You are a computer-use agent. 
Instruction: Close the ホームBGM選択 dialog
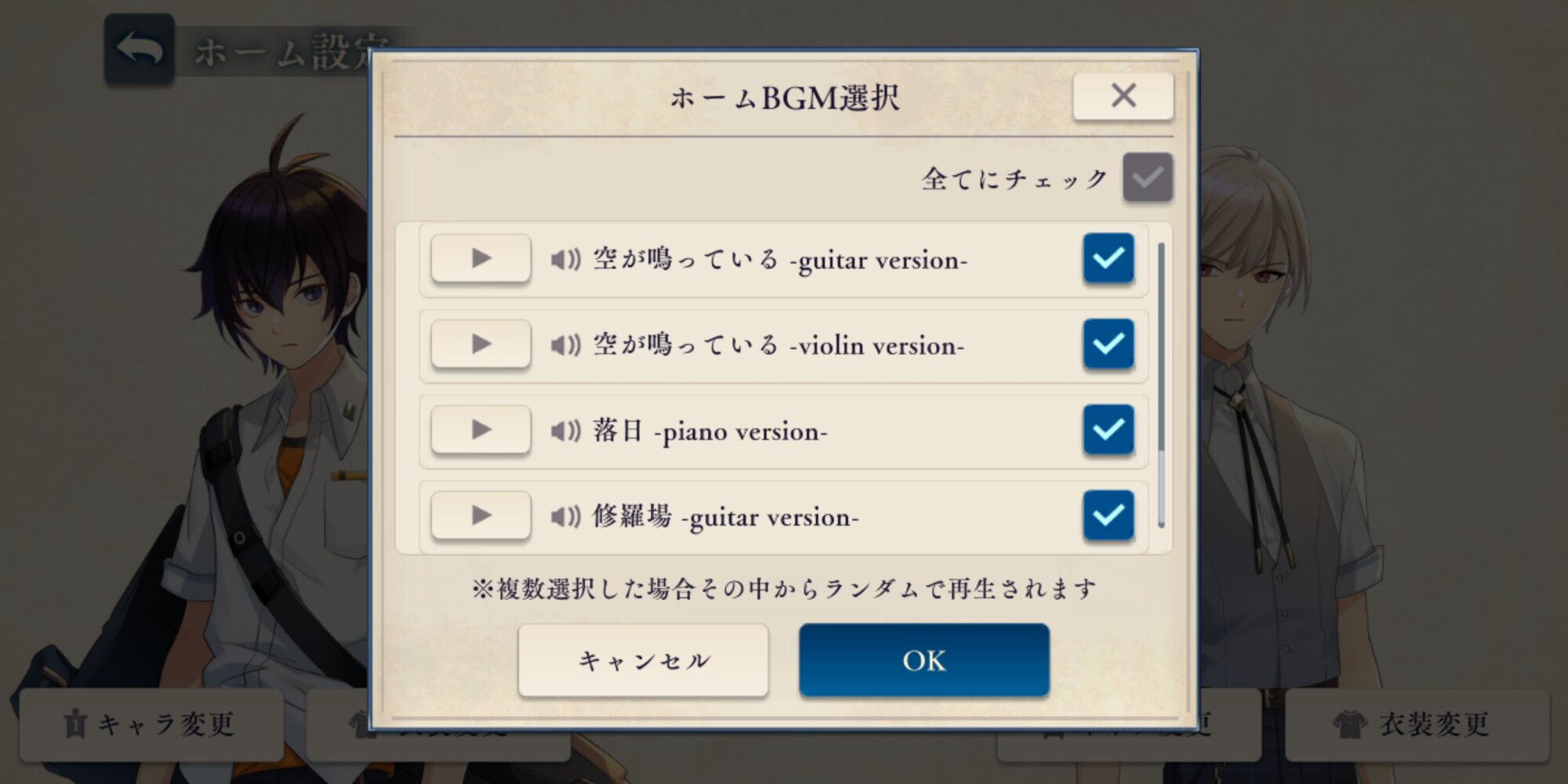click(x=1123, y=96)
